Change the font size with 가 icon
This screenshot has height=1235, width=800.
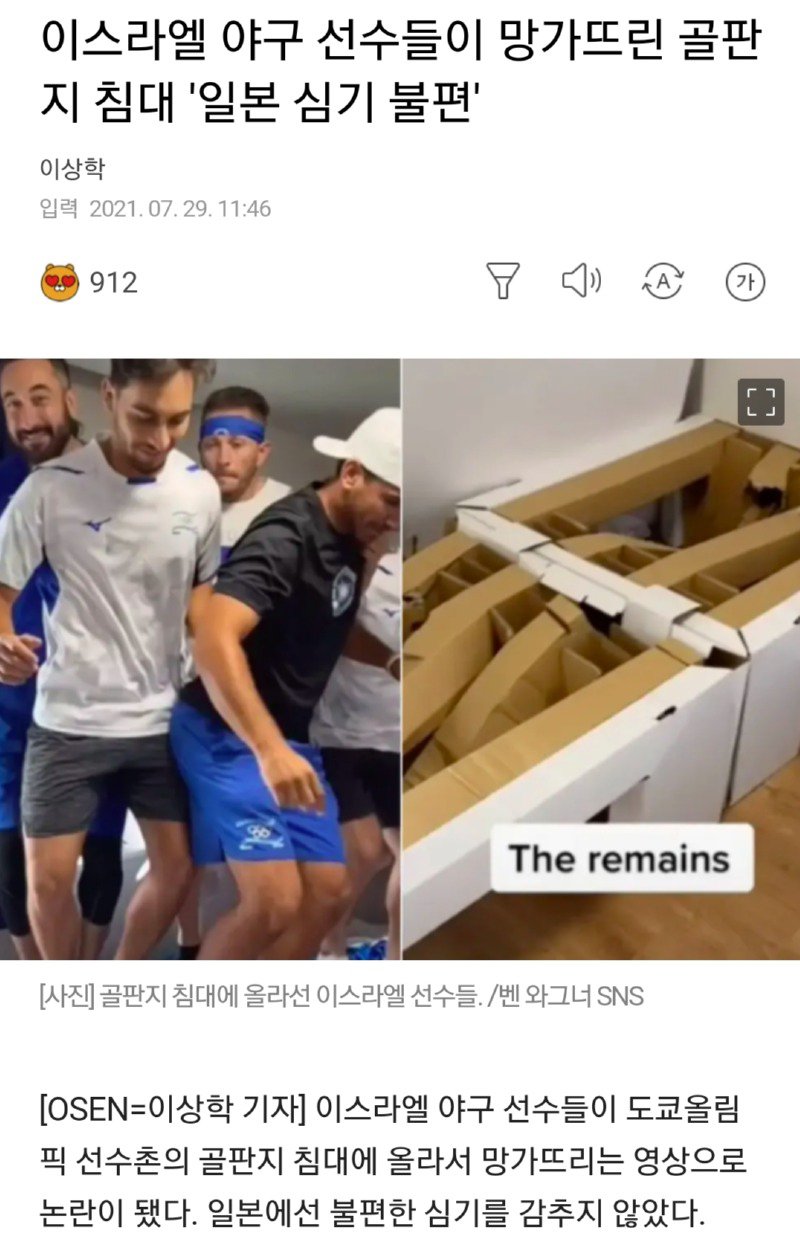coord(744,282)
